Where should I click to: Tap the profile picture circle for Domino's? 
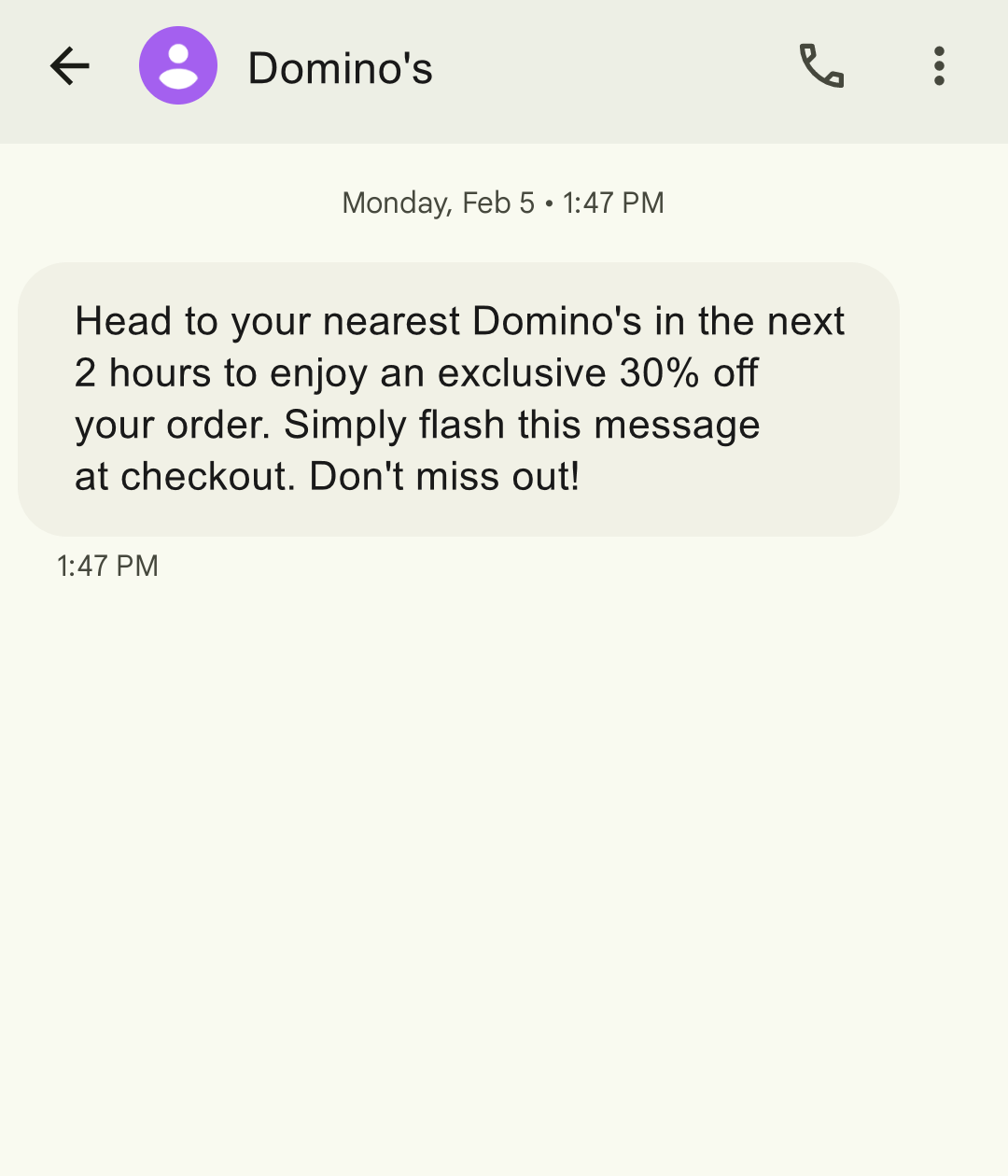(x=177, y=65)
